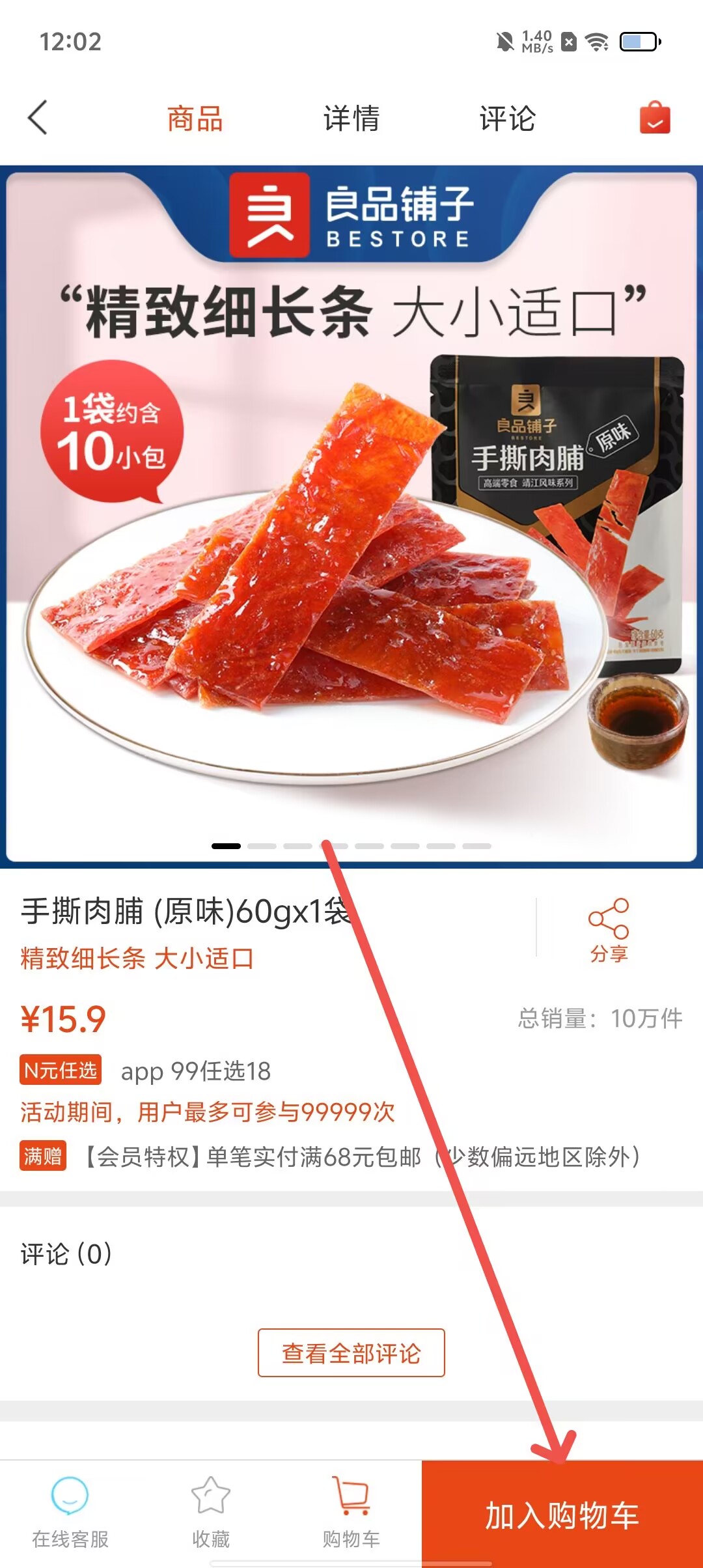Screen dimensions: 703x1568
Task: Switch to the 评论 tab
Action: point(507,119)
